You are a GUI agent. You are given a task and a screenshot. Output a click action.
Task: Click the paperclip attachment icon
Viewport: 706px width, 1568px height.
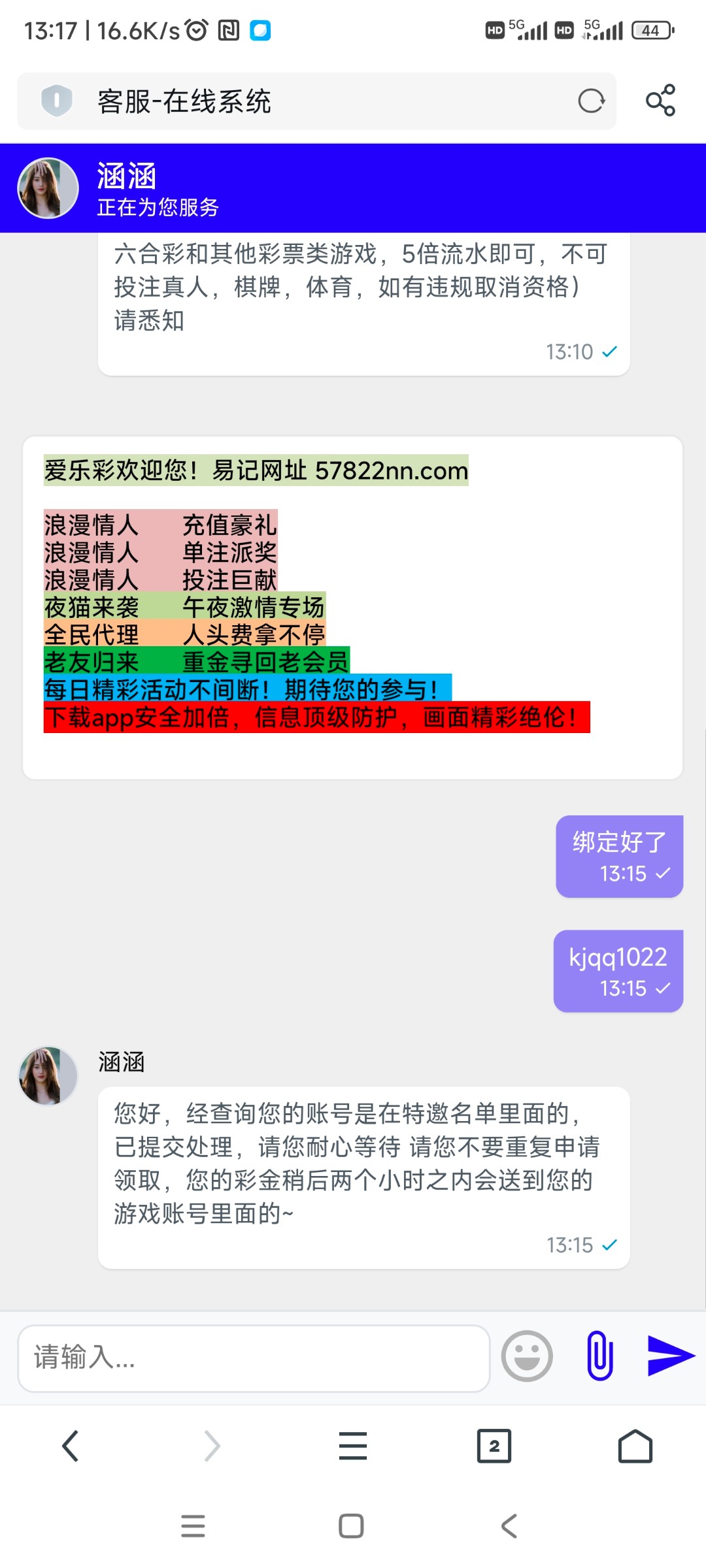point(599,1356)
